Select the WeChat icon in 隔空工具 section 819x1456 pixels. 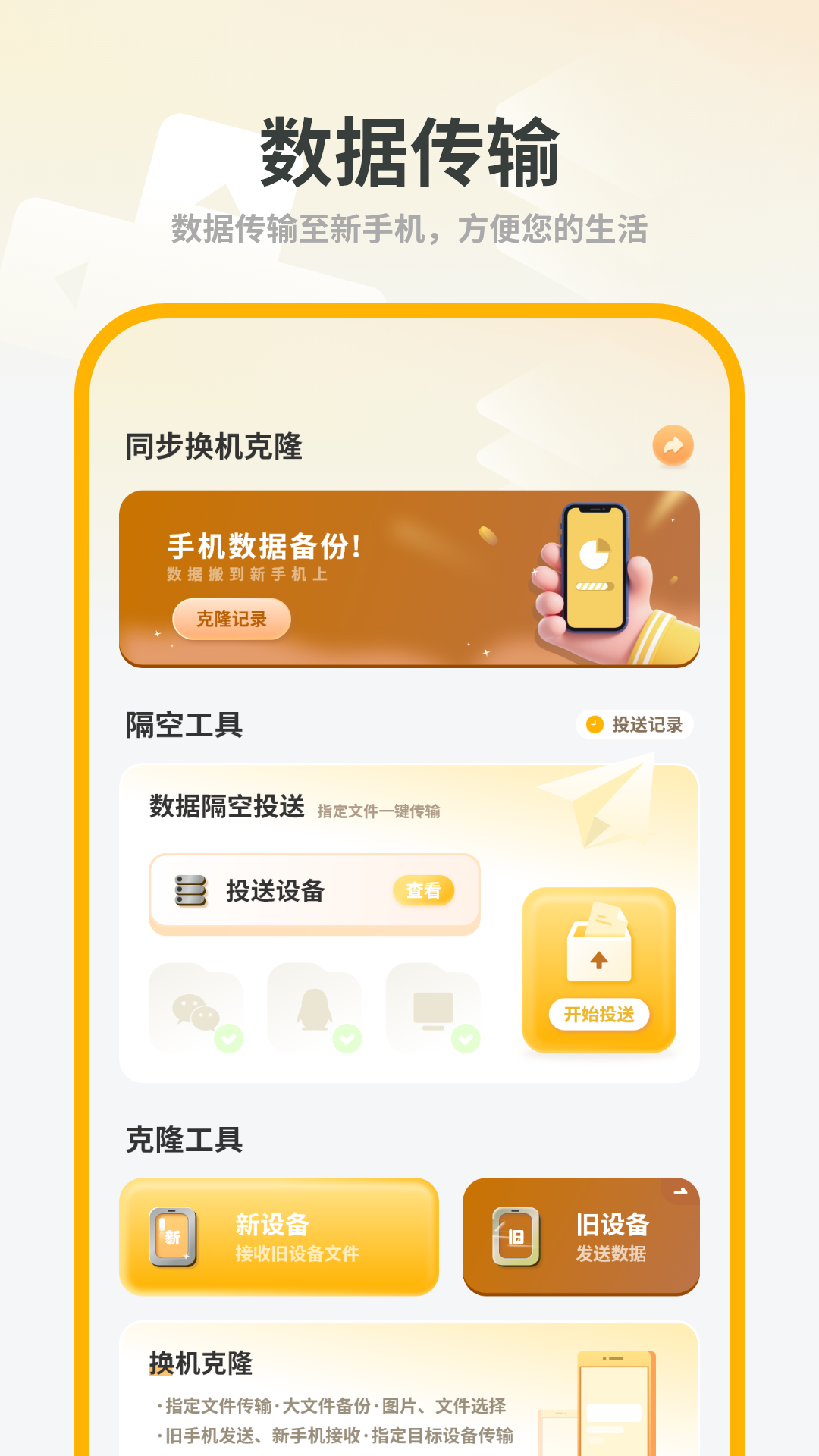pos(196,1009)
